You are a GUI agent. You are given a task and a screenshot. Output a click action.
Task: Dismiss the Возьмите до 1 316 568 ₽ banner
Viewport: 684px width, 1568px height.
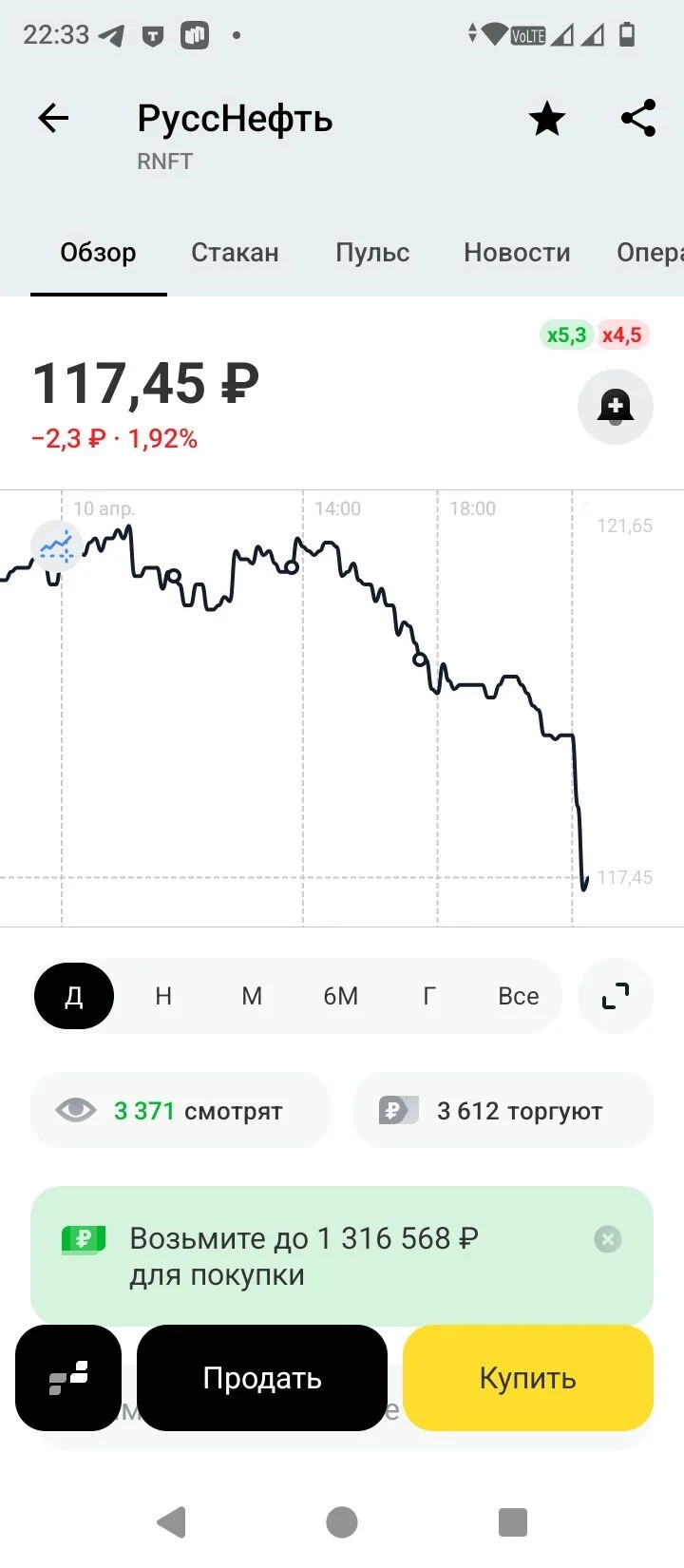pyautogui.click(x=608, y=1239)
